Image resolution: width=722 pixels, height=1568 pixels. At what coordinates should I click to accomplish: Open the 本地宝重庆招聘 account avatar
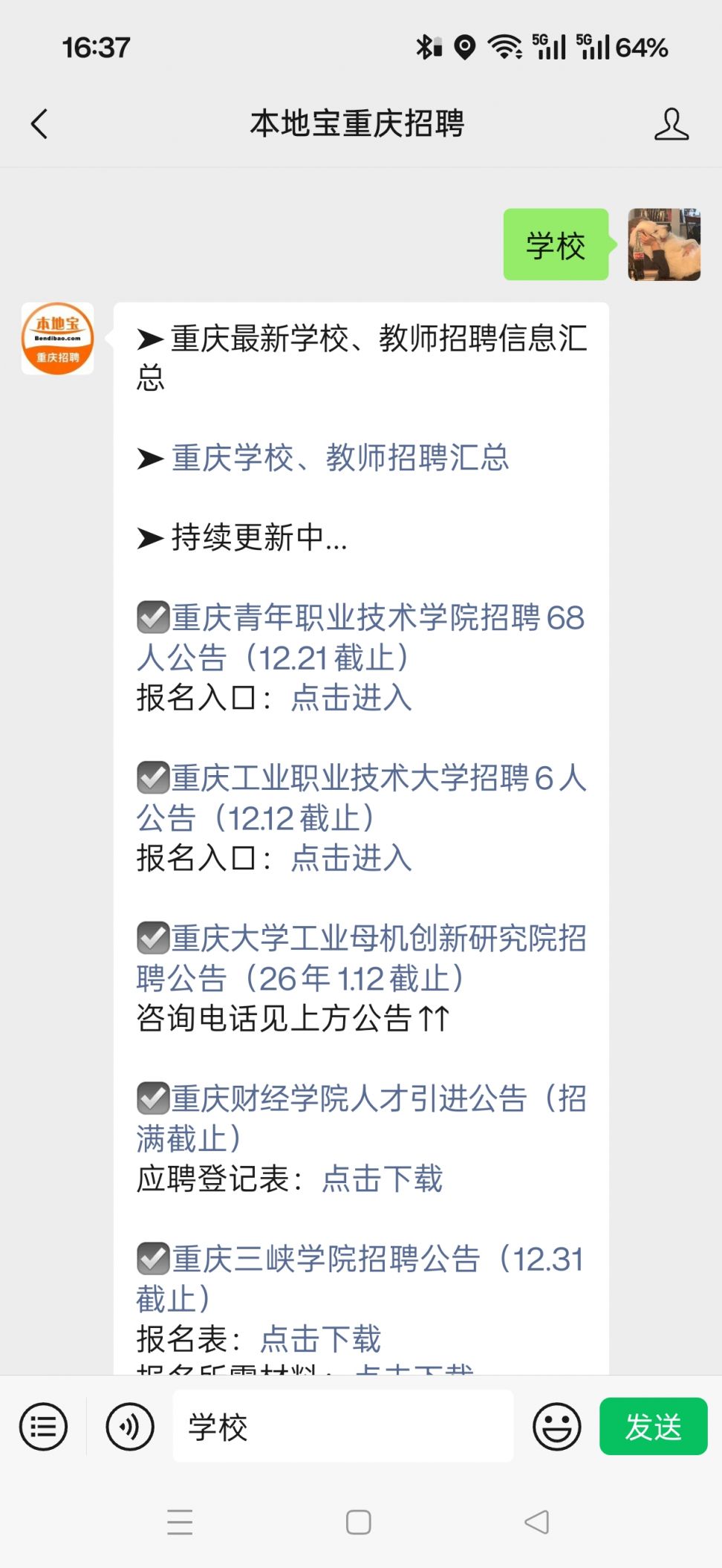[x=57, y=339]
